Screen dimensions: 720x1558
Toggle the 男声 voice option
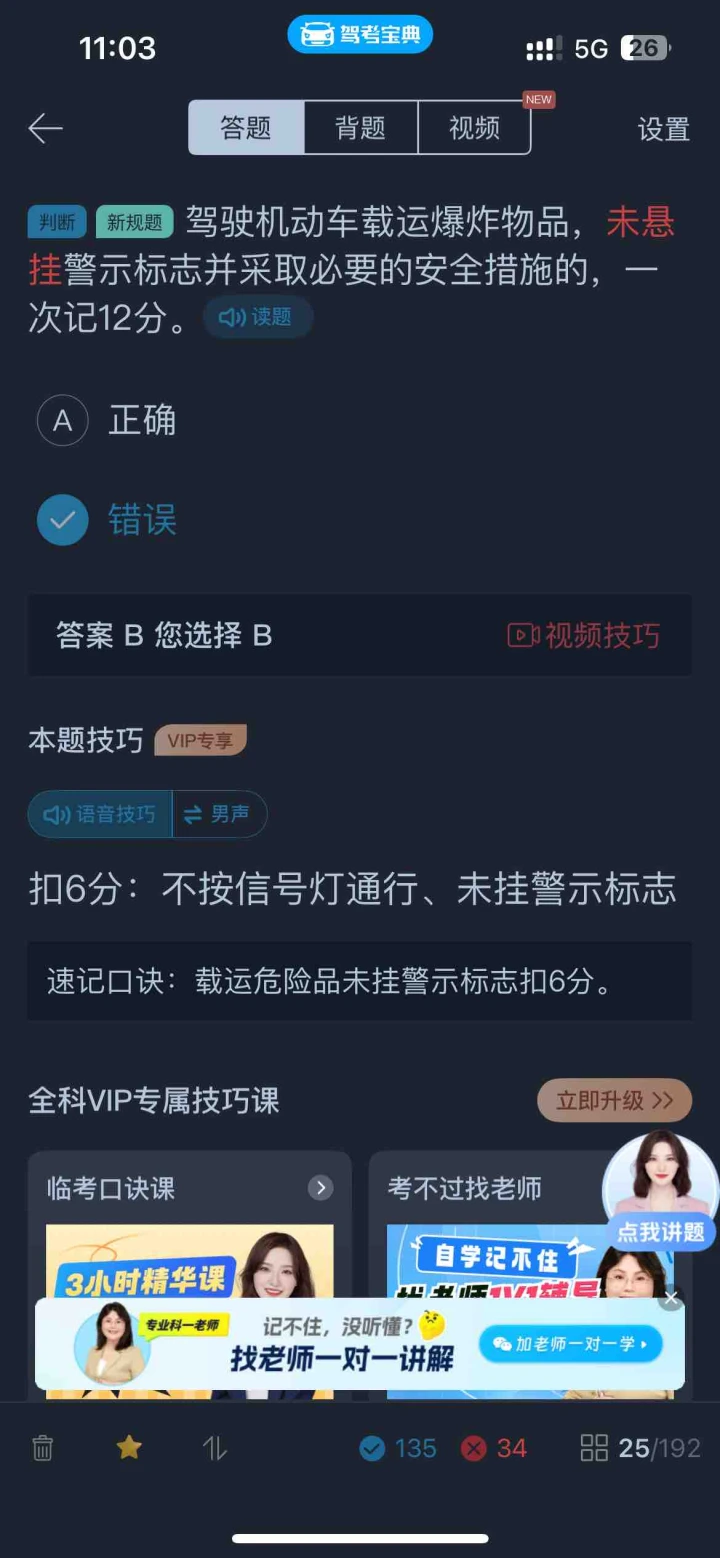point(219,815)
